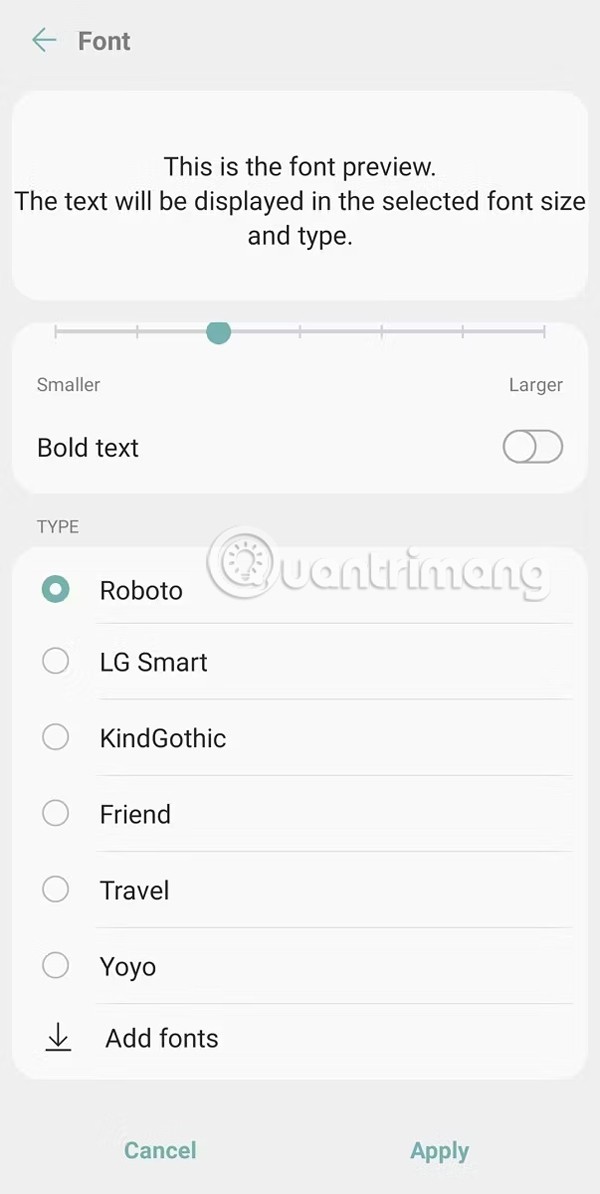The height and width of the screenshot is (1194, 600).
Task: Choose the LG Smart font
Action: tap(56, 661)
